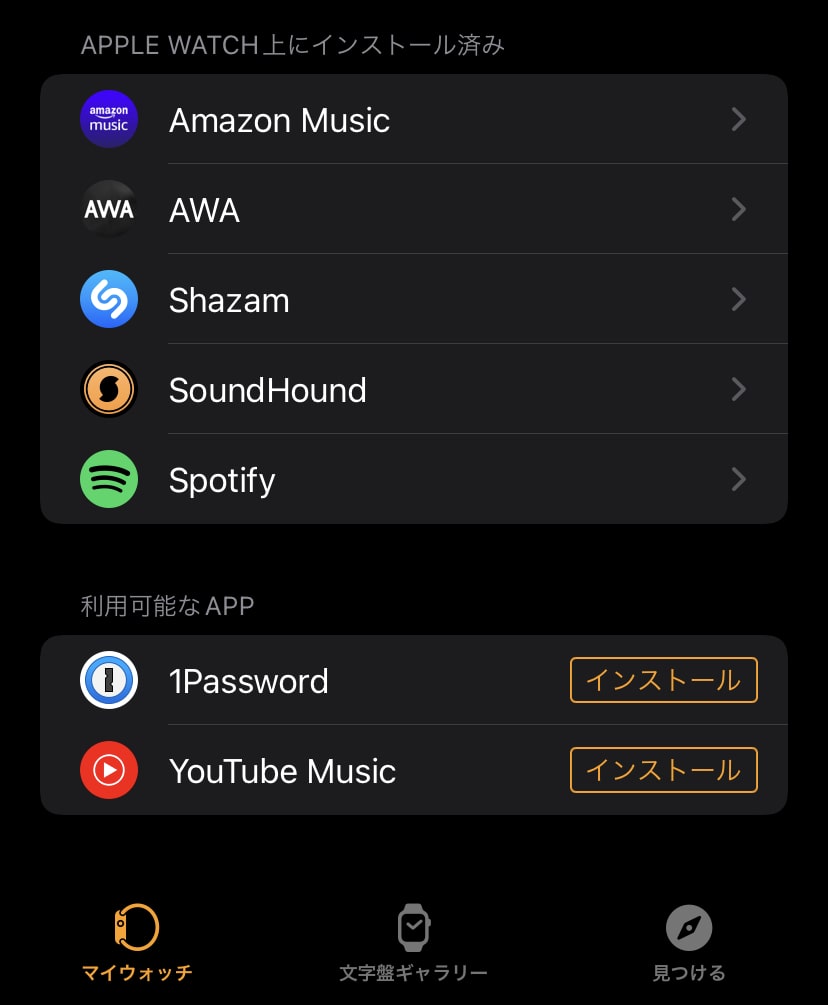Tap the AWA app icon
Viewport: 828px width, 1005px height.
tap(108, 209)
